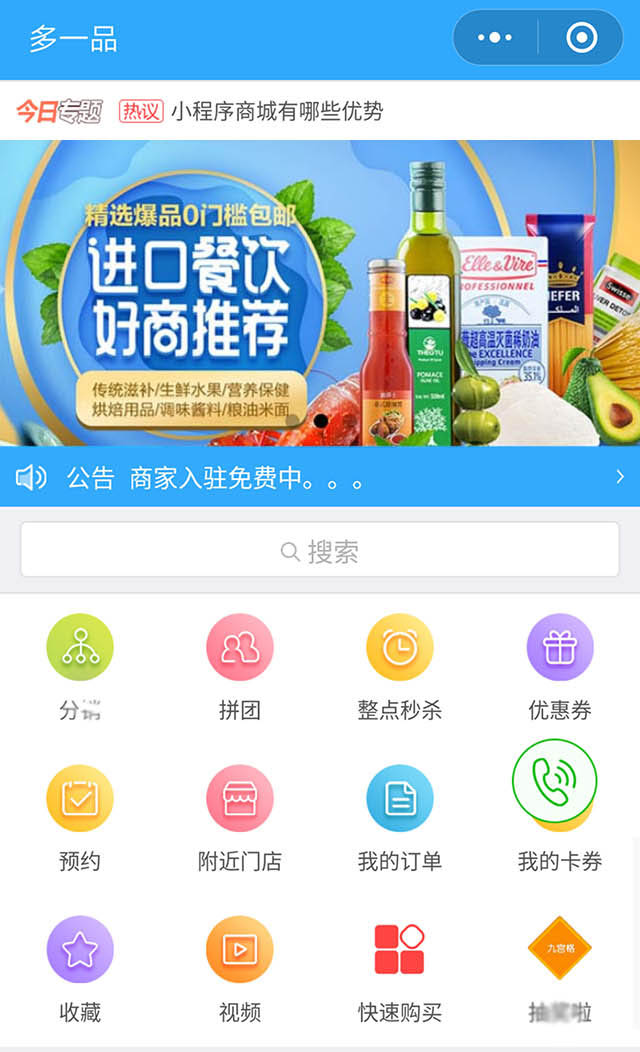Open the 九宫格 lucky draw
This screenshot has width=640, height=1052.
[x=560, y=950]
